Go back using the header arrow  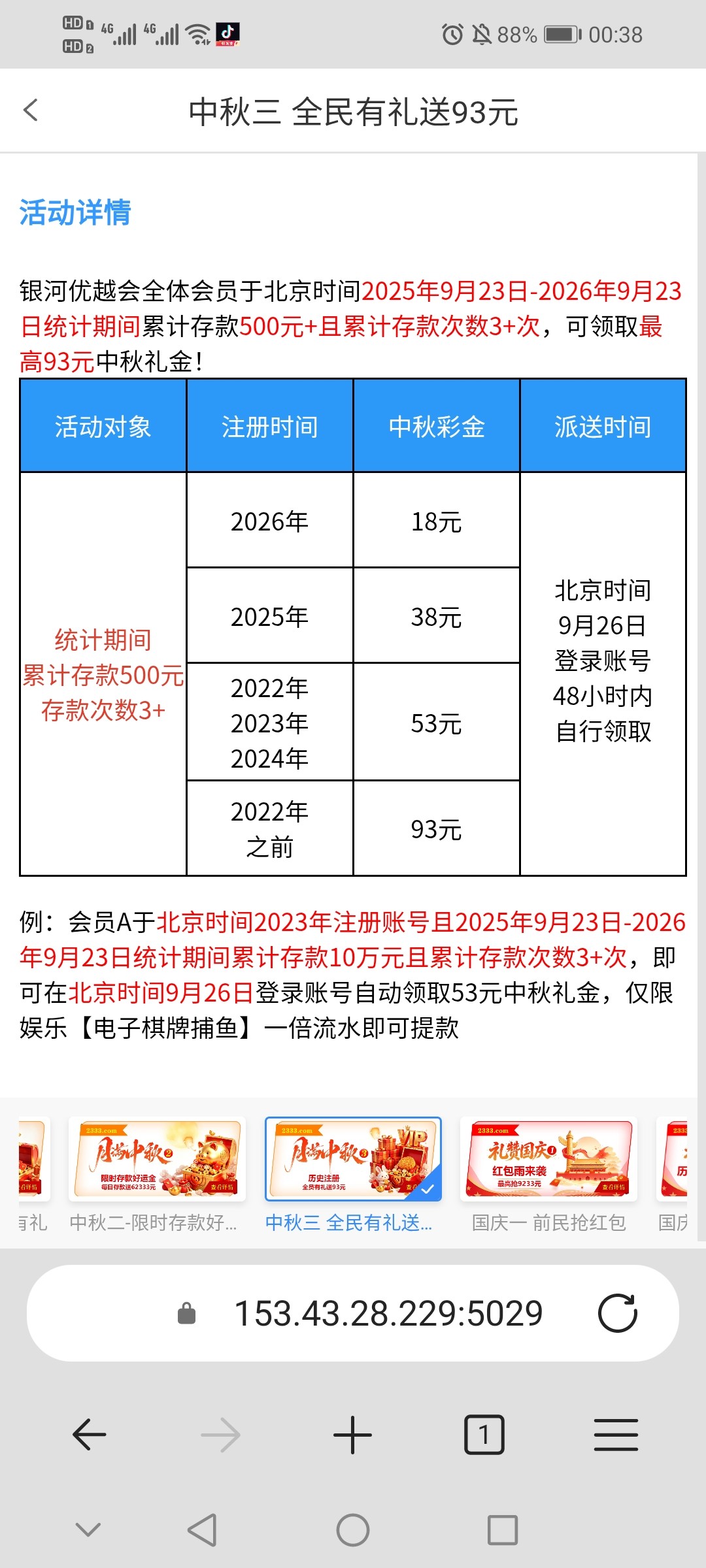pyautogui.click(x=31, y=110)
